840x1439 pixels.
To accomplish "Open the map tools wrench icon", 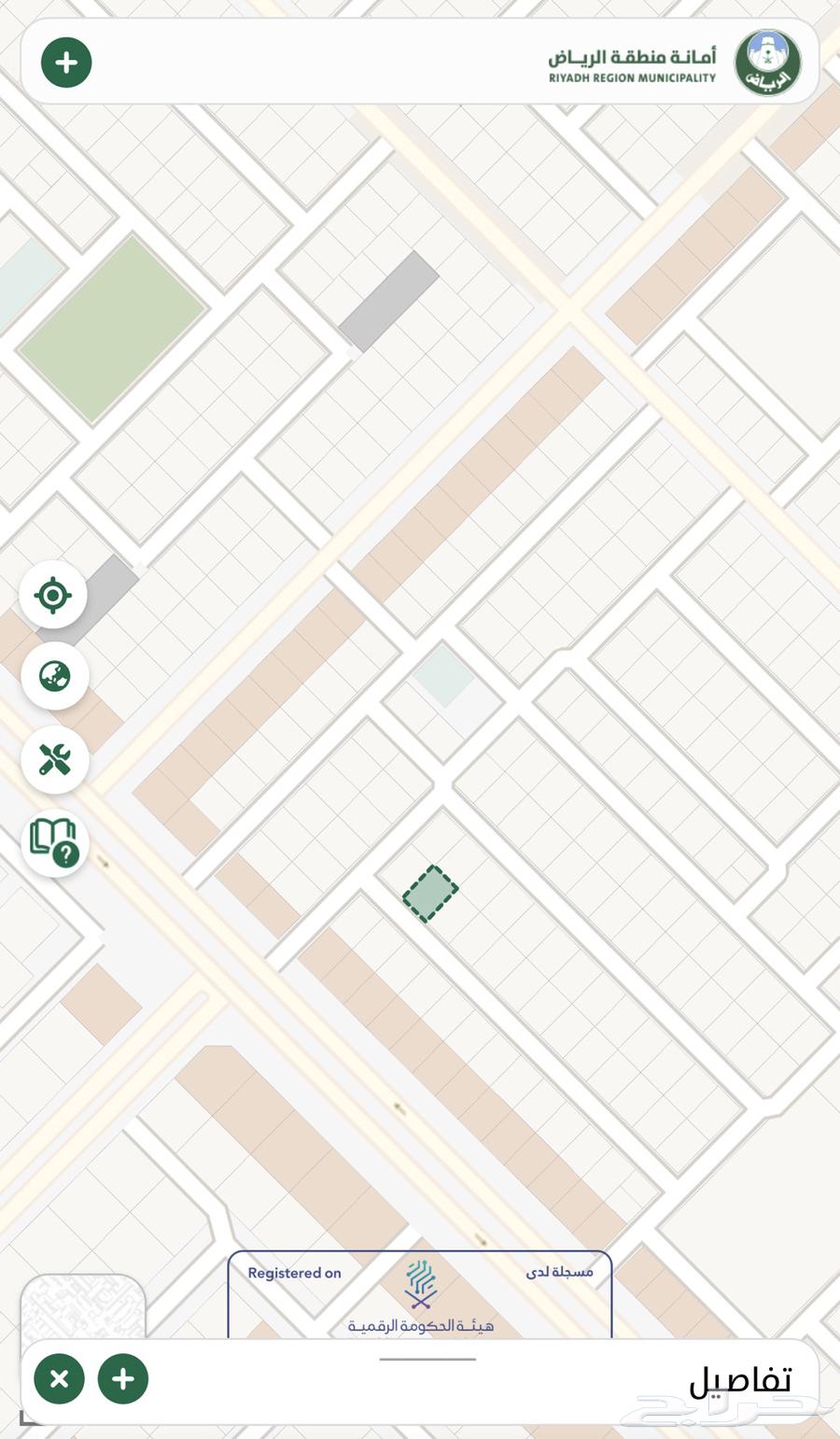I will 55,760.
